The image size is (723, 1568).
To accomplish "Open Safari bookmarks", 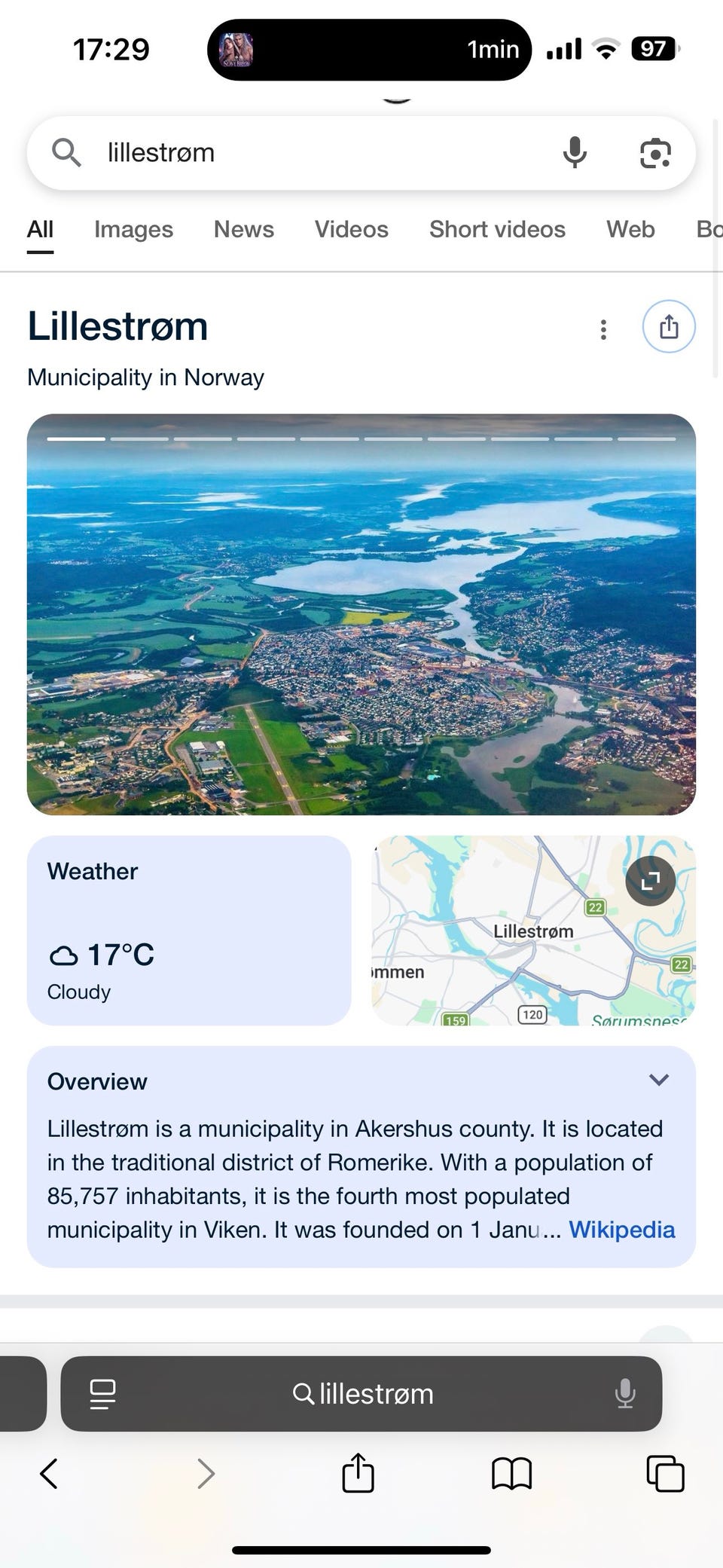I will click(511, 1473).
